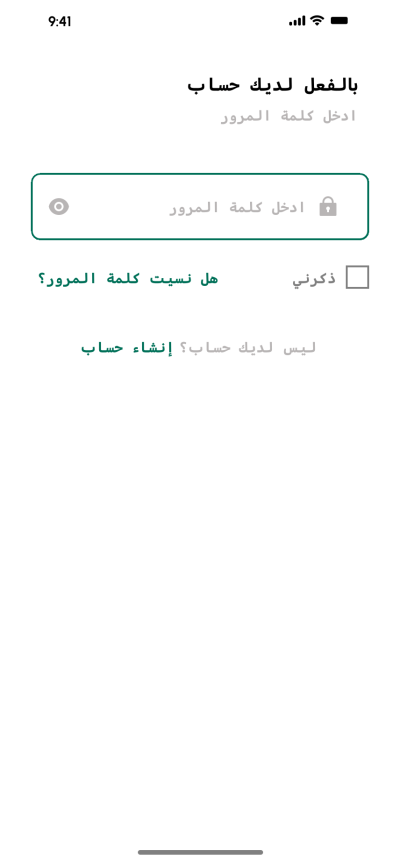Focus the ادخل كلمة المرور password field
This screenshot has width=400, height=865.
click(200, 207)
